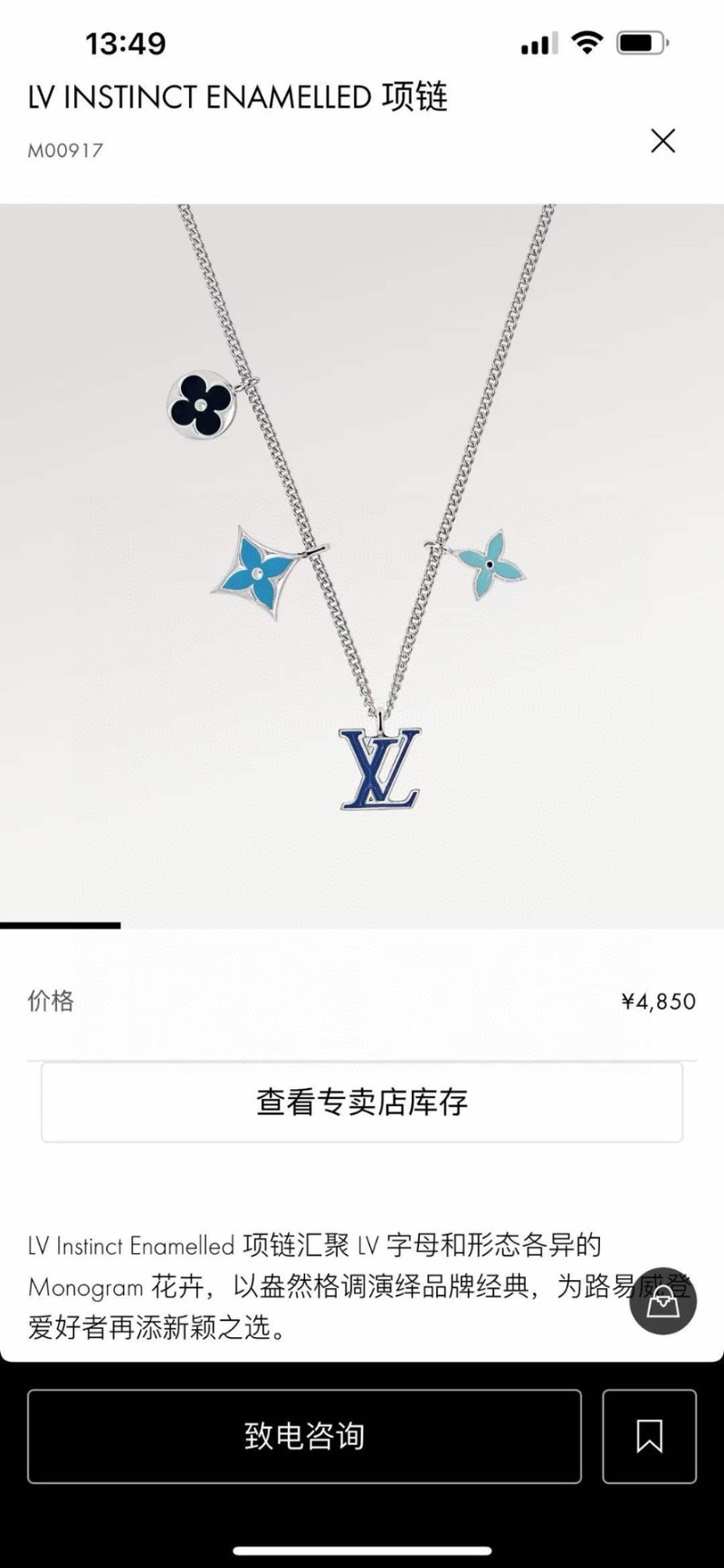
Task: Open the necklace product image
Action: (362, 566)
